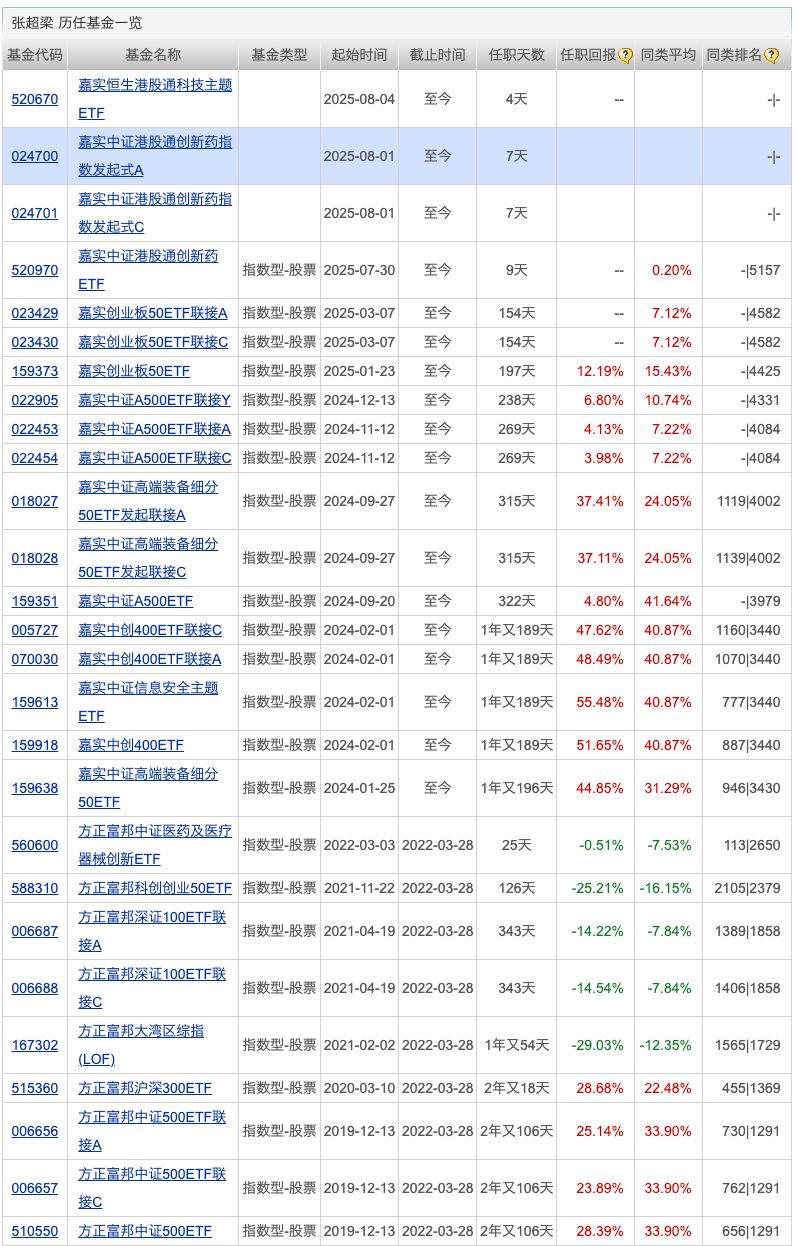Open fund code link 005727
The height and width of the screenshot is (1246, 796).
coord(35,630)
